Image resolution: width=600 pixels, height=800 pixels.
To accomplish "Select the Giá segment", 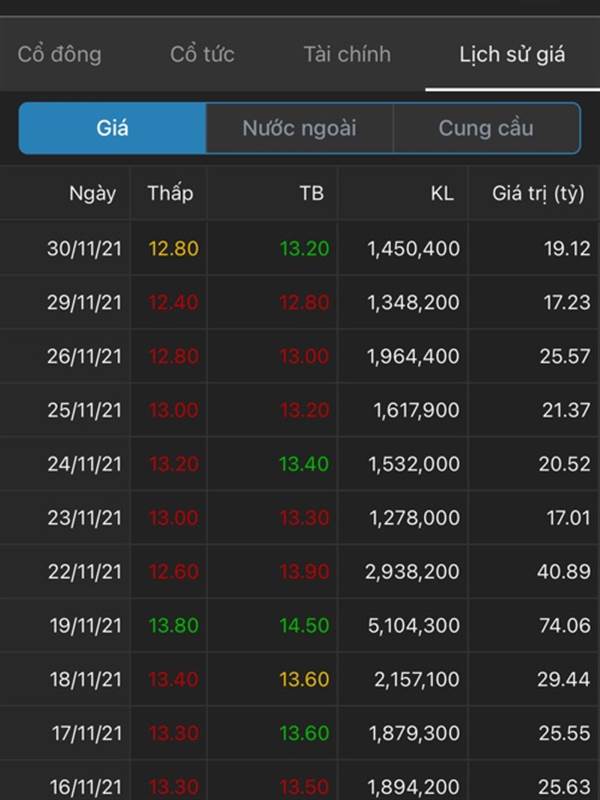I will click(112, 128).
